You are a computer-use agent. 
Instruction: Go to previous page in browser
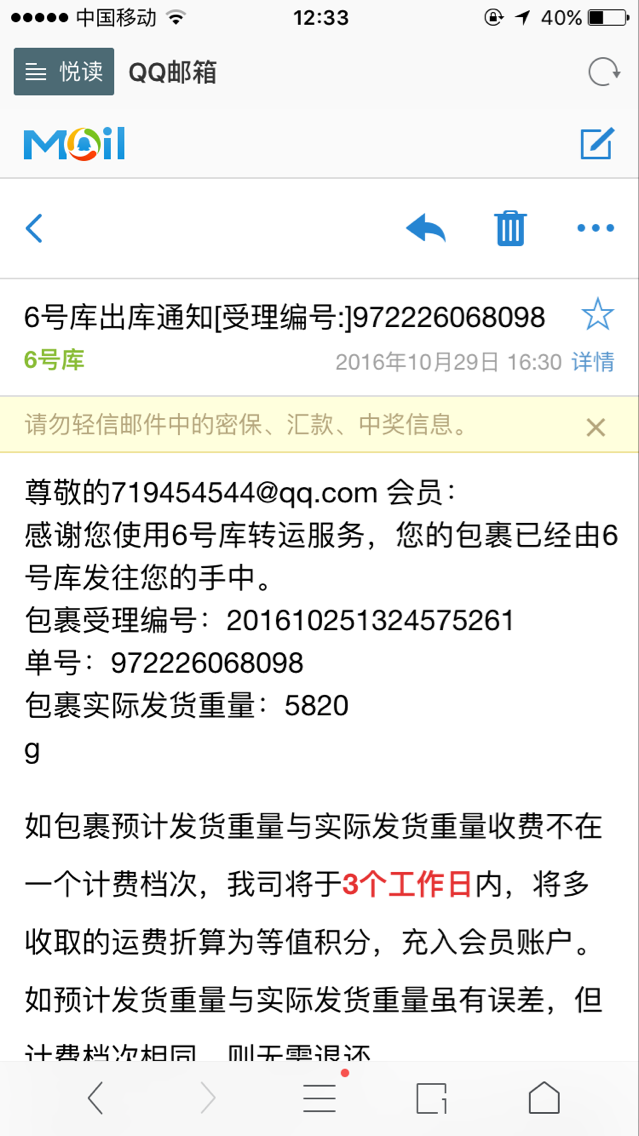pos(96,1098)
